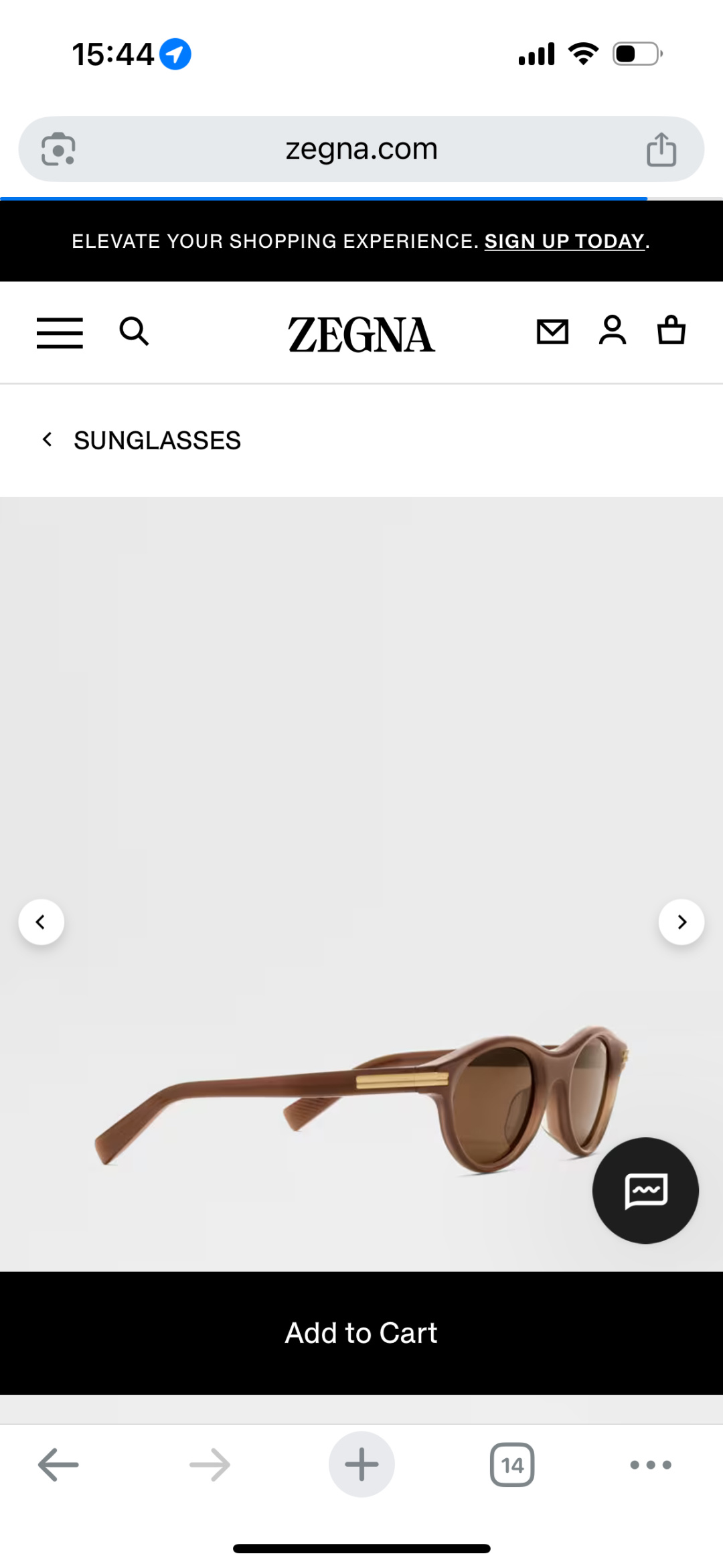
Task: Go back to Sunglasses category
Action: (142, 440)
